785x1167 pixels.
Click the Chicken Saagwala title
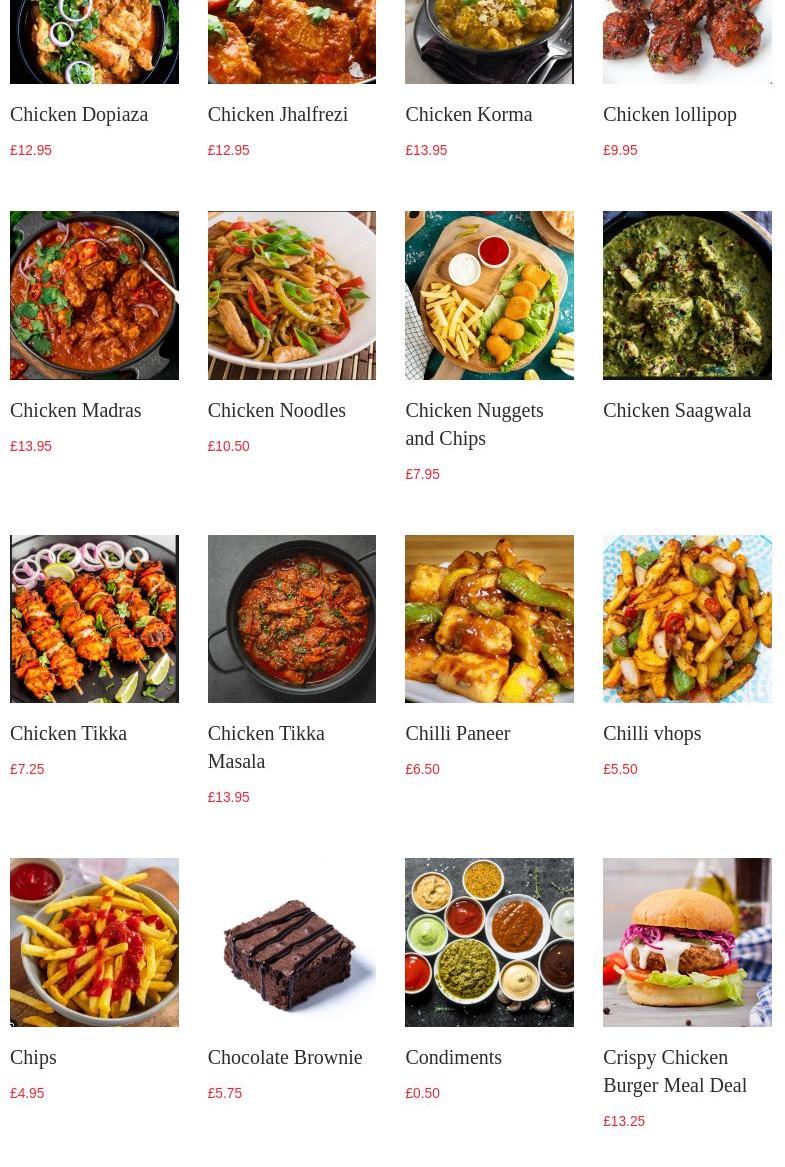coord(677,410)
